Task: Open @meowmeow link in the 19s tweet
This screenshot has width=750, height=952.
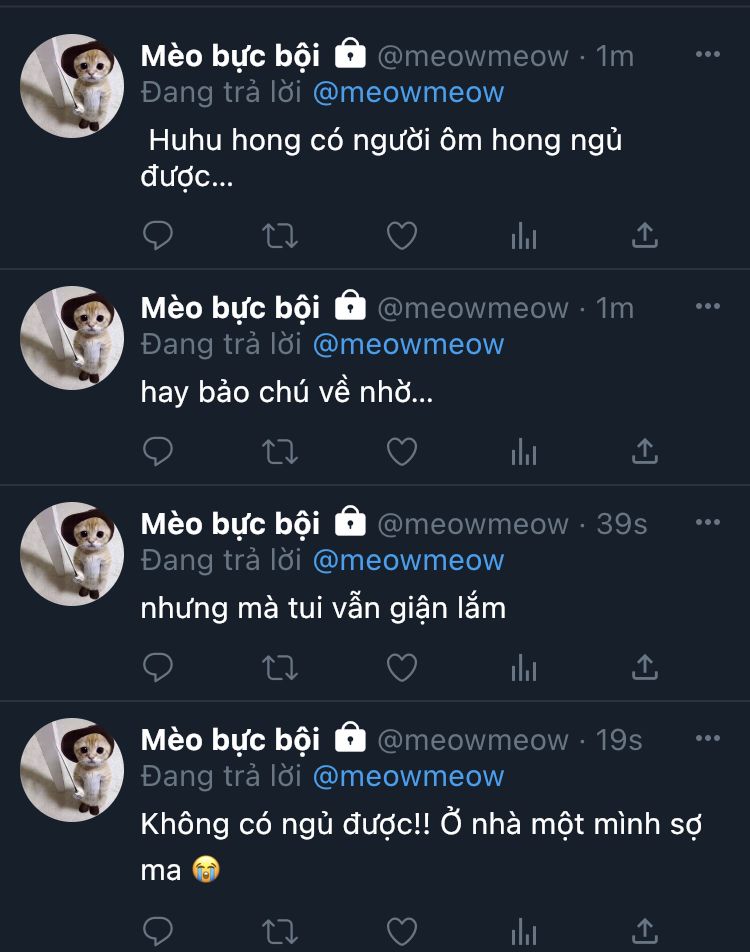Action: 408,776
